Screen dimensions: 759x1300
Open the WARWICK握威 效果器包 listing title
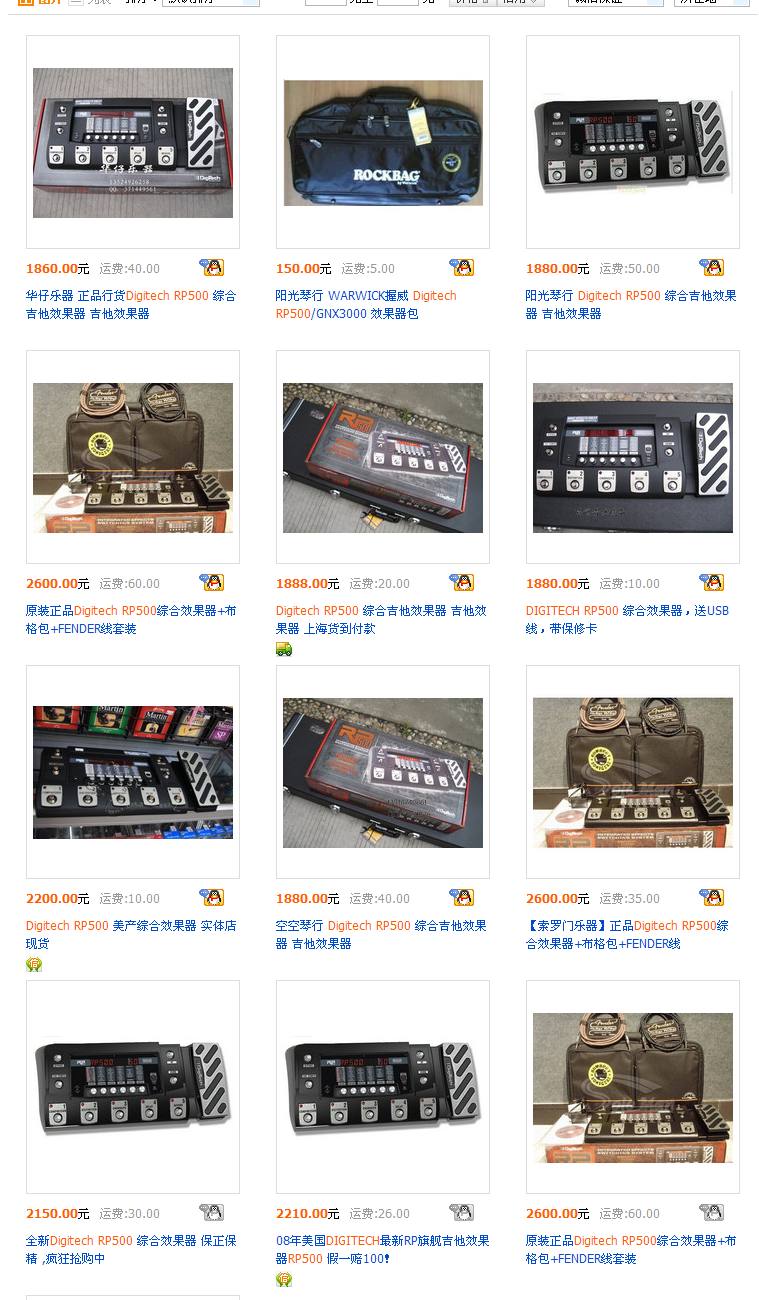coord(366,305)
